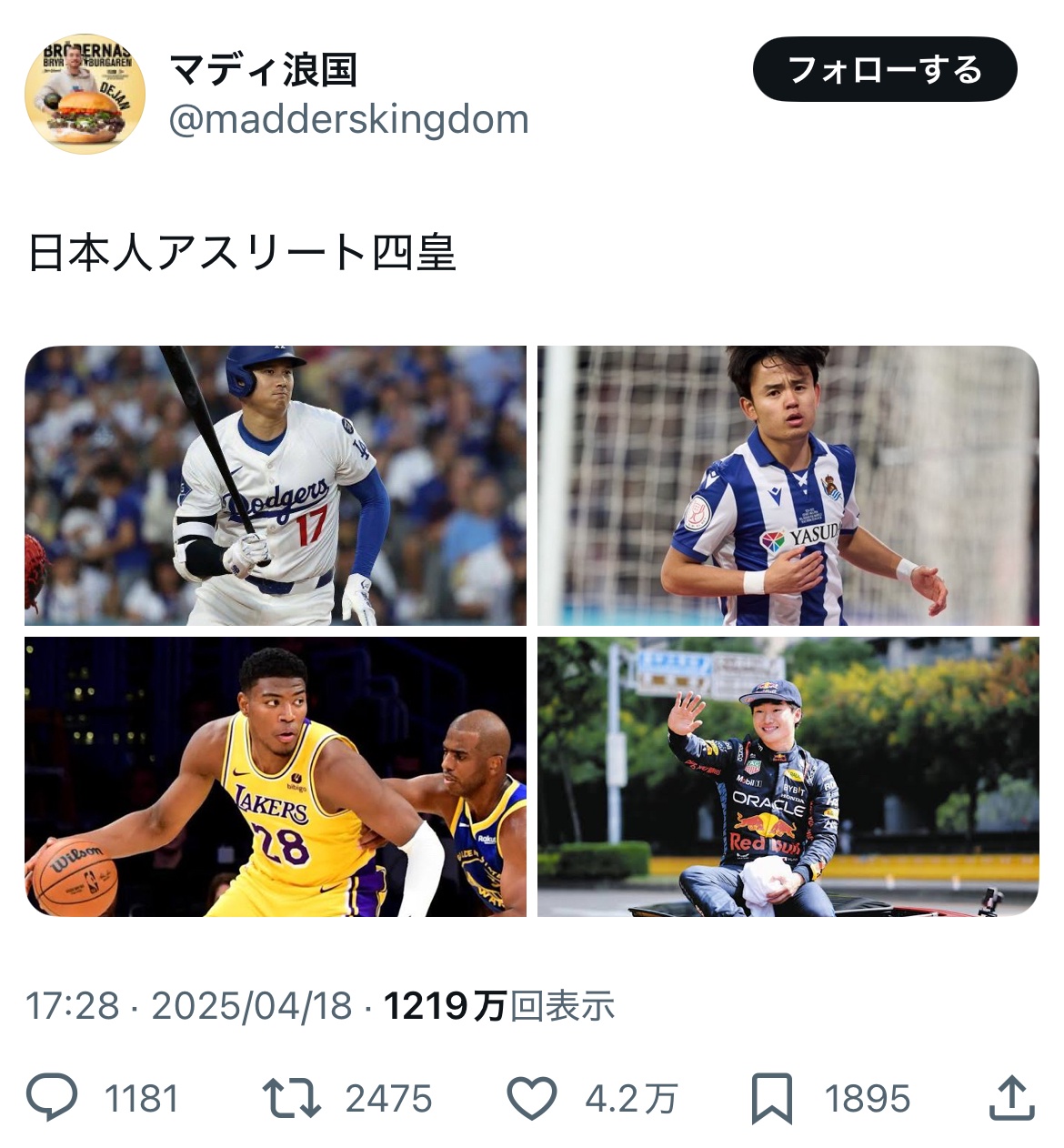This screenshot has height=1148, width=1064.
Task: Reply to this post
Action: coord(52,1097)
